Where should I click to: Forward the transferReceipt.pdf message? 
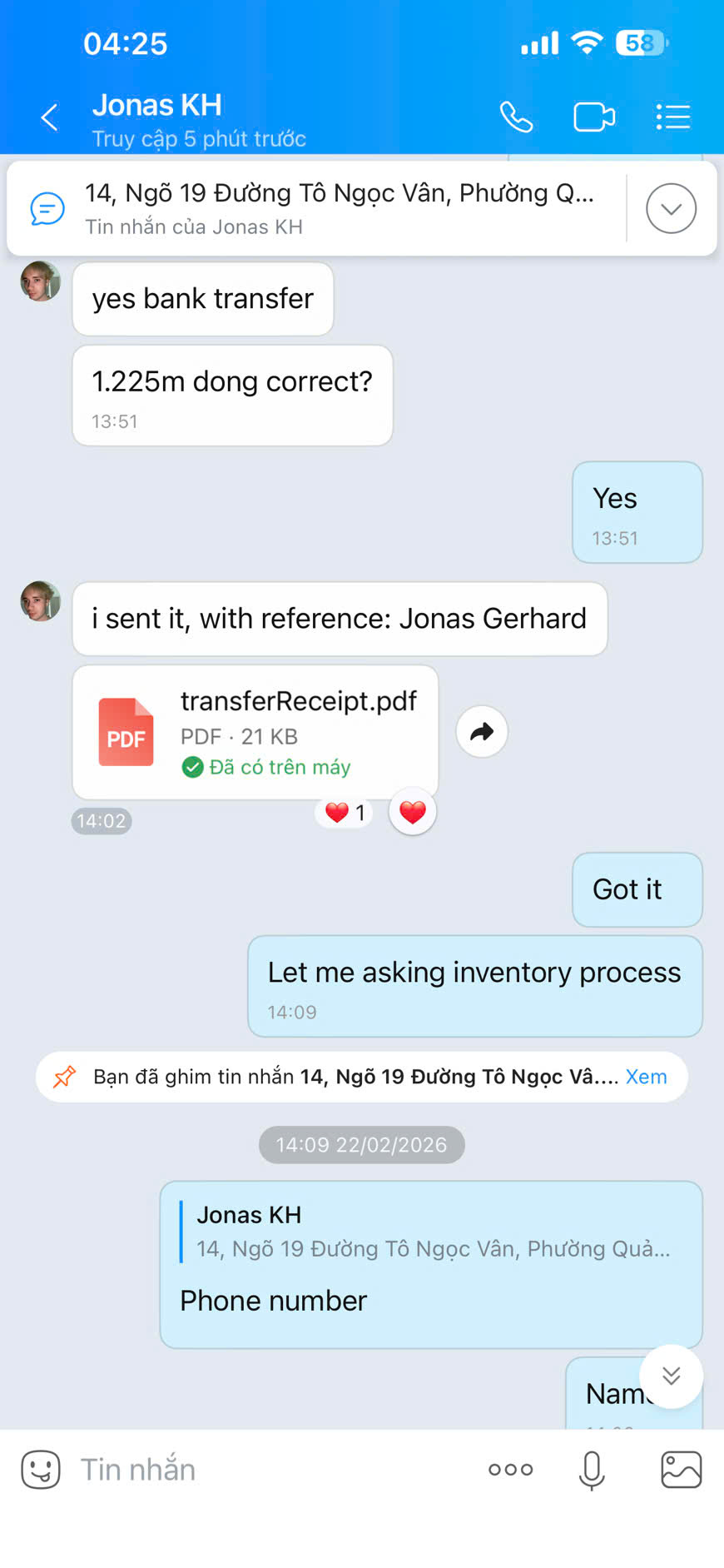coord(482,732)
